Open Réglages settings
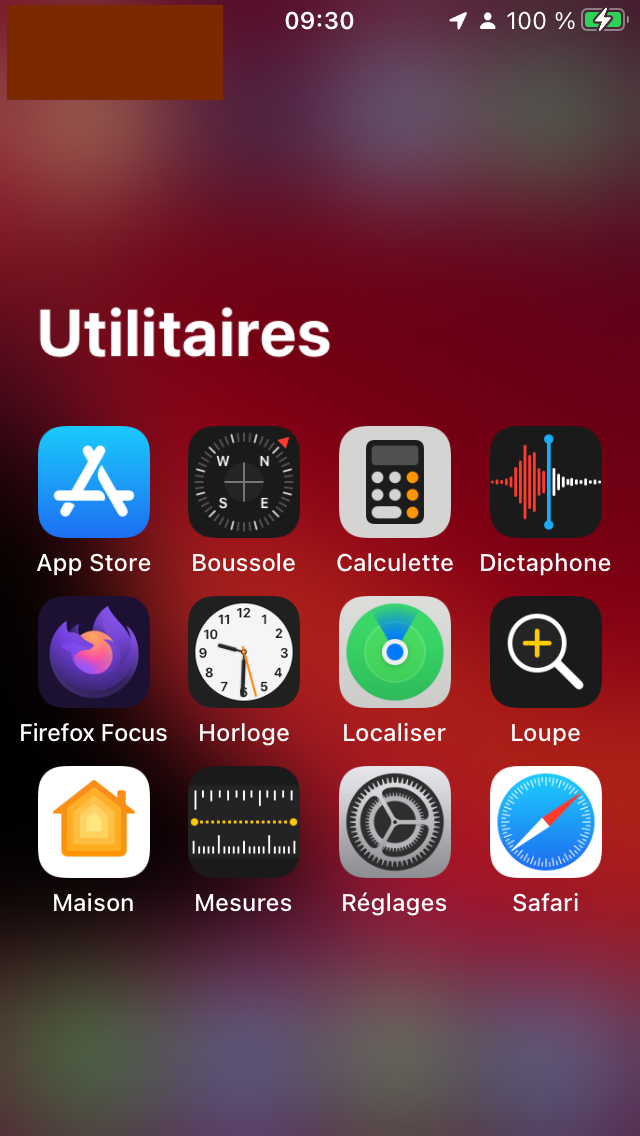The width and height of the screenshot is (640, 1136). [x=394, y=822]
